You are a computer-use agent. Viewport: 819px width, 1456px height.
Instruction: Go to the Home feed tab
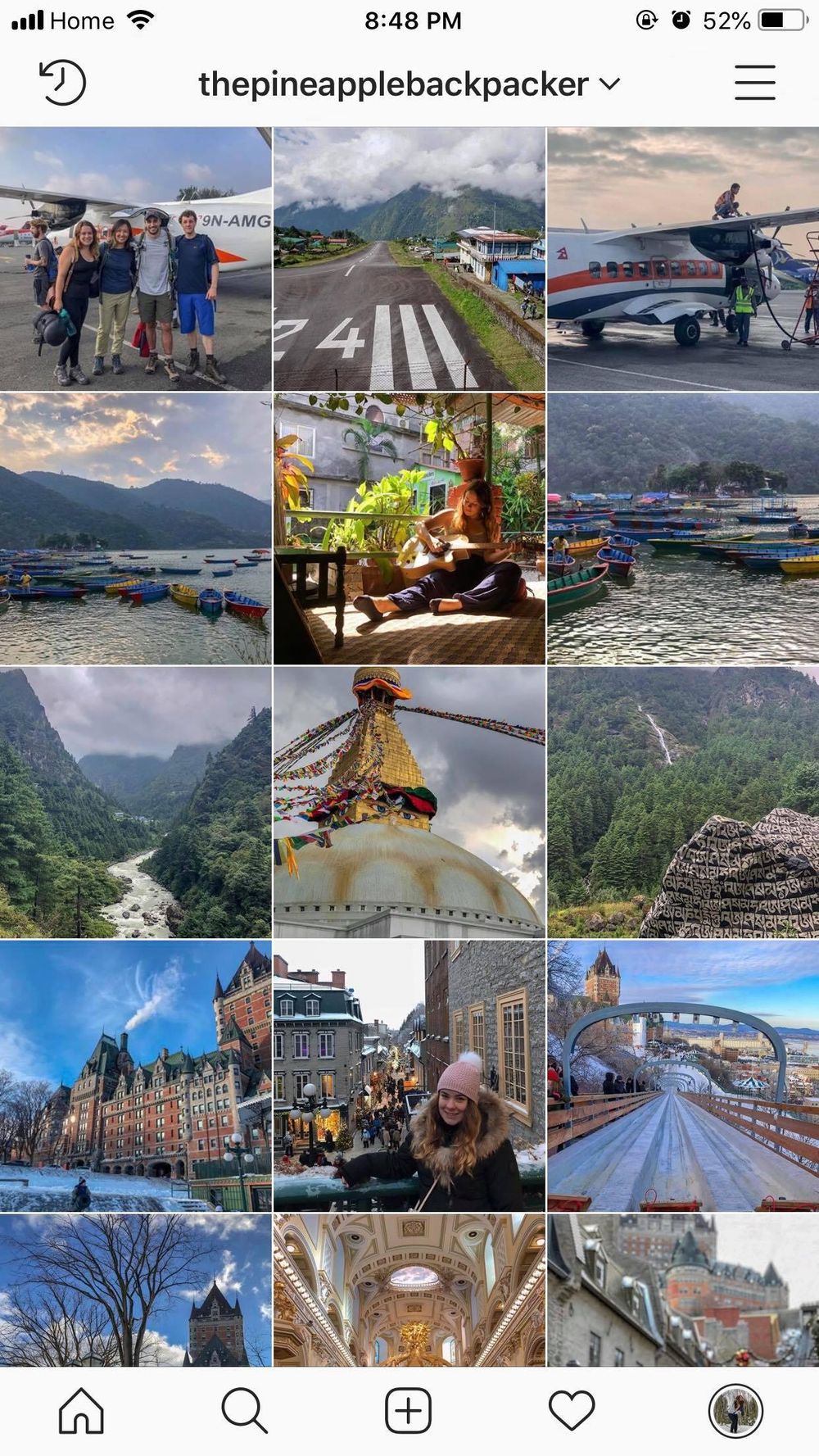coord(81,1410)
